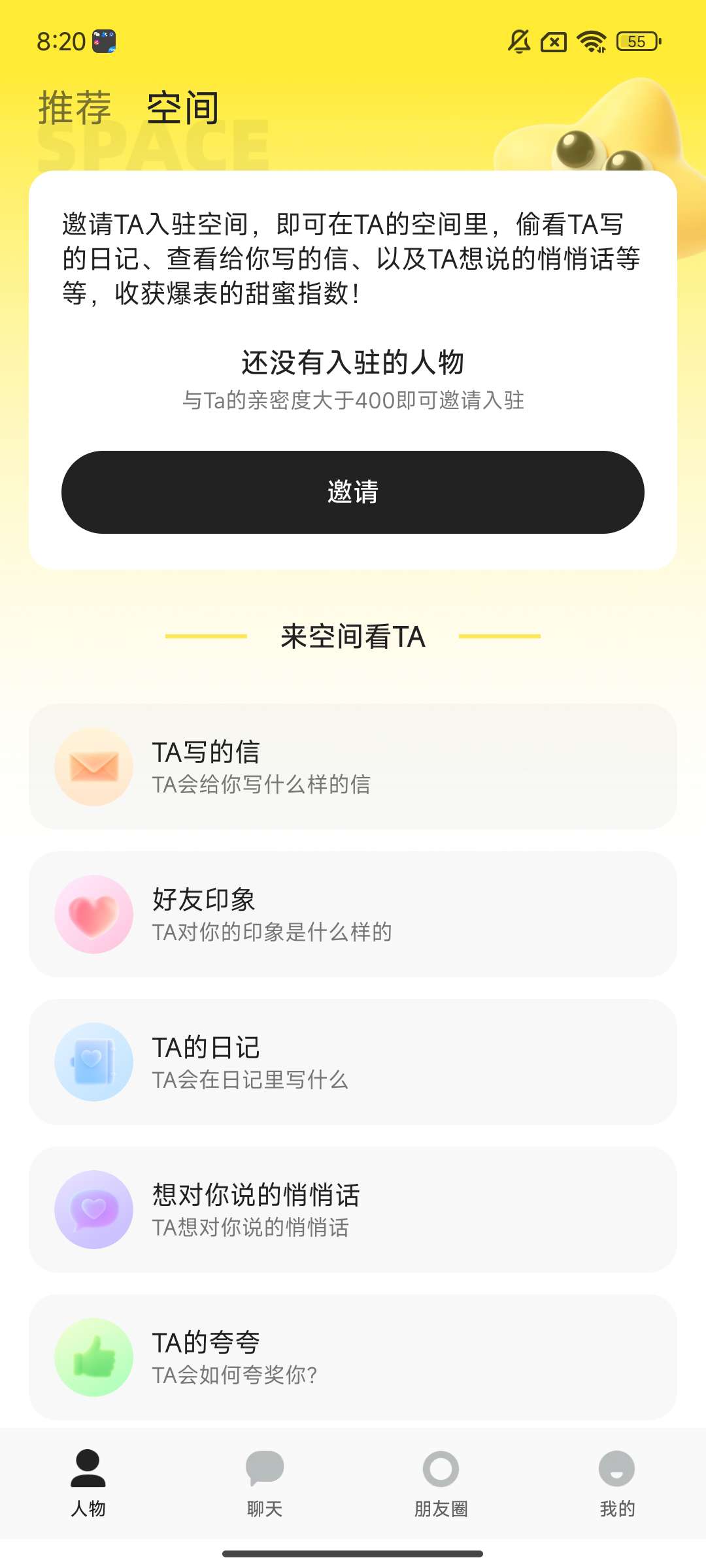Check the TA的夸夸 card
This screenshot has height=1568, width=706.
tap(353, 1358)
